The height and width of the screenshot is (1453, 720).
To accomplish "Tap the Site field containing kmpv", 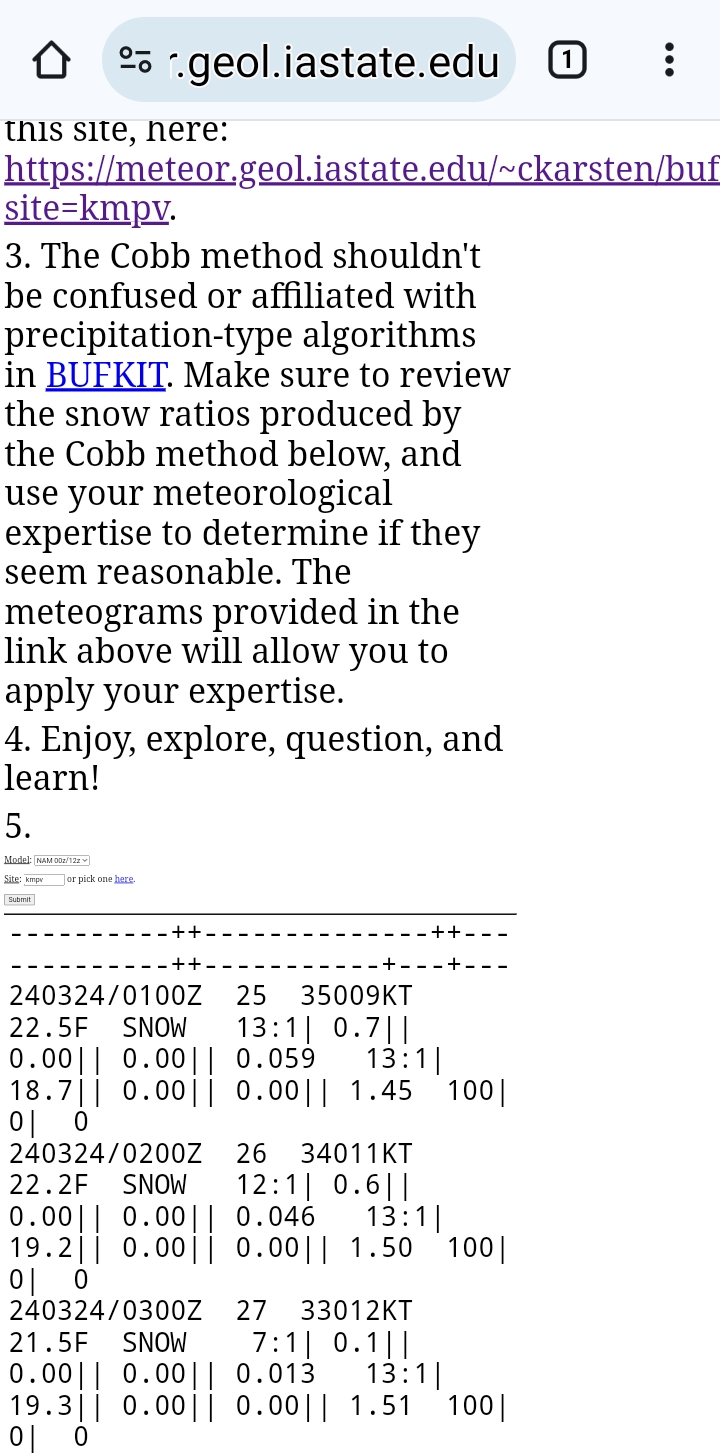I will 44,879.
